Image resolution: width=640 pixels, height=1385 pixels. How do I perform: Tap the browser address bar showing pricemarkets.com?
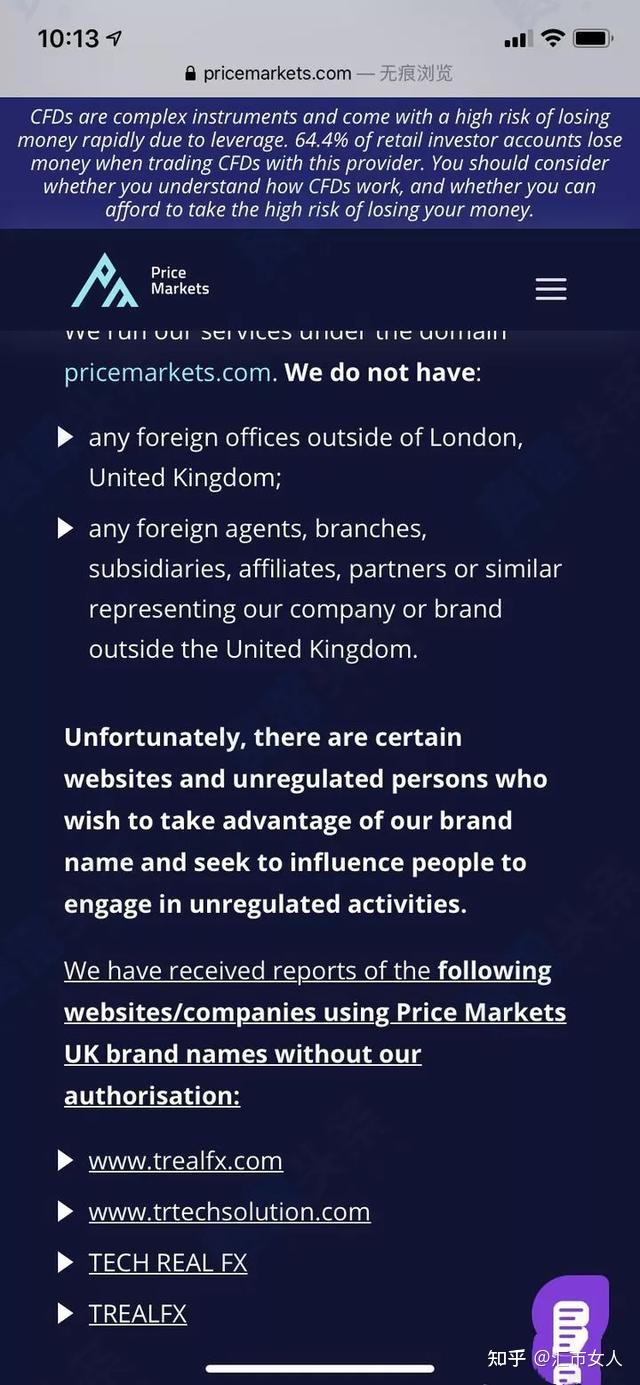(x=319, y=73)
